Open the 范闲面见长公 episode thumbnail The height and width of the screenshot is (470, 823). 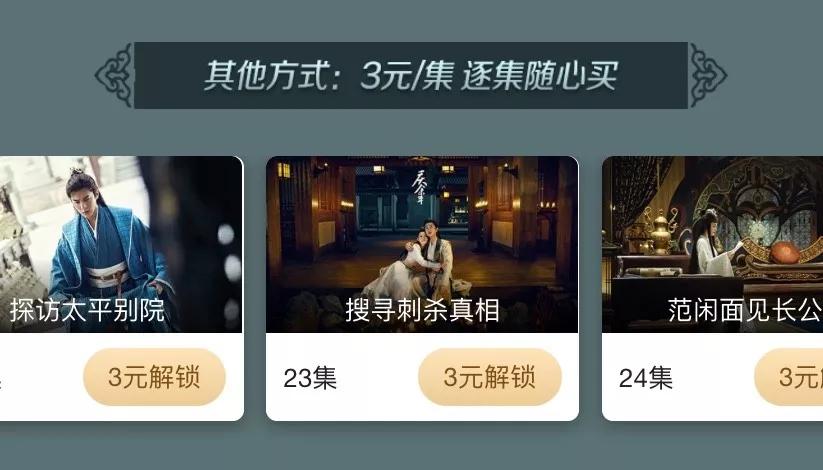click(x=712, y=244)
